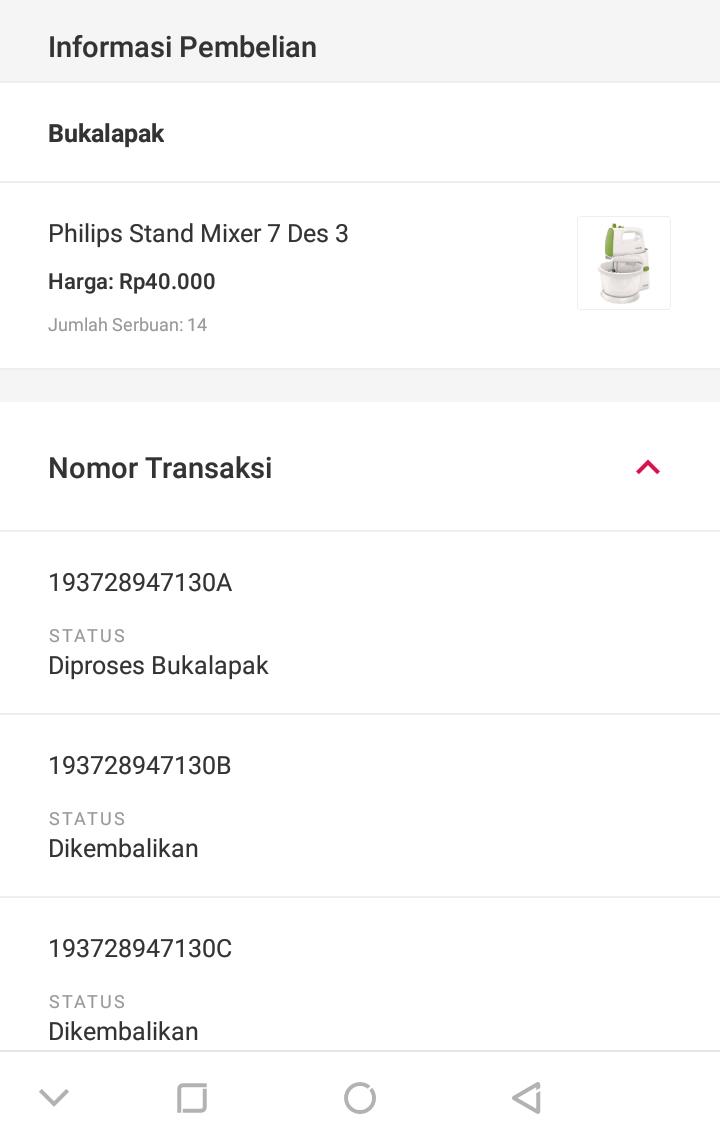
Task: Select the Dikembalikan status under 193728947130B
Action: click(x=123, y=848)
